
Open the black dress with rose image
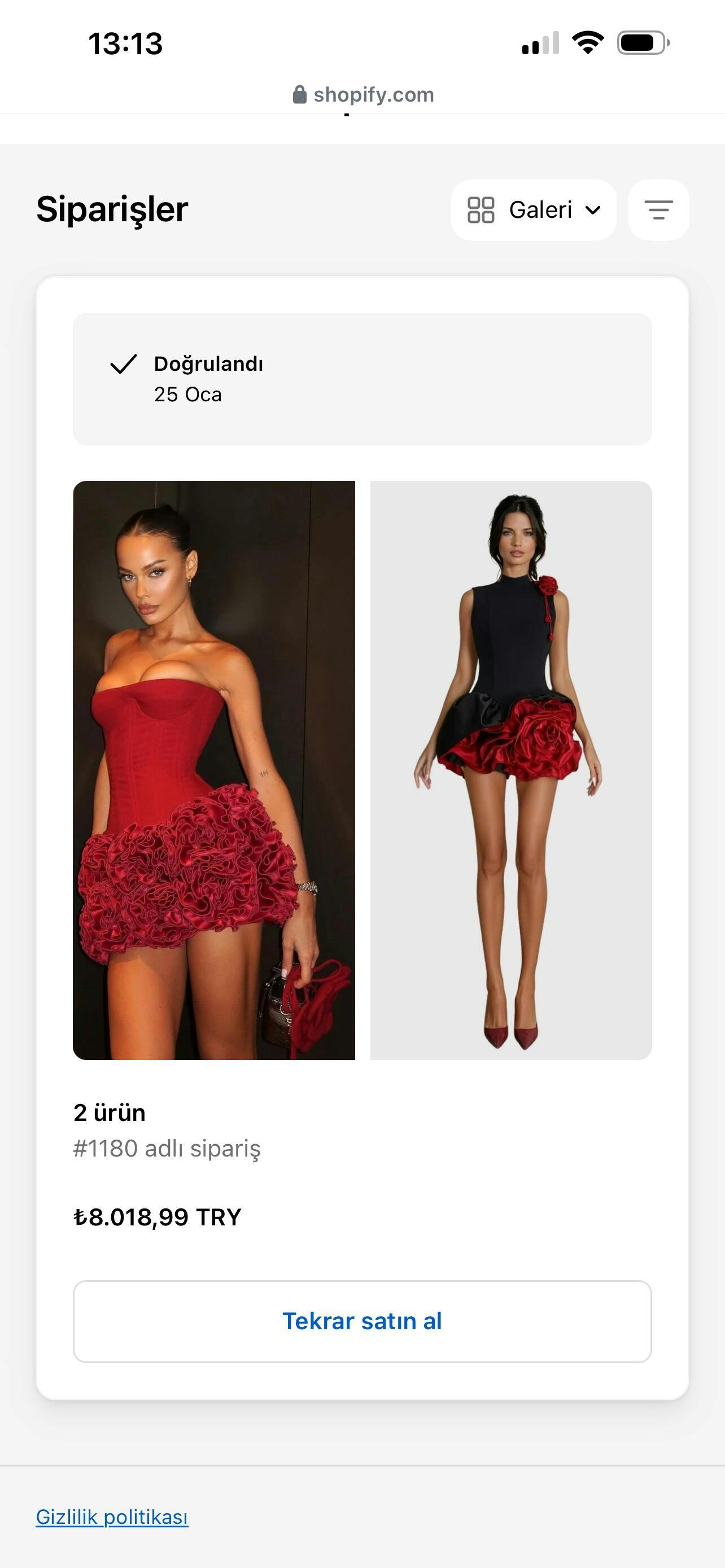[511, 770]
